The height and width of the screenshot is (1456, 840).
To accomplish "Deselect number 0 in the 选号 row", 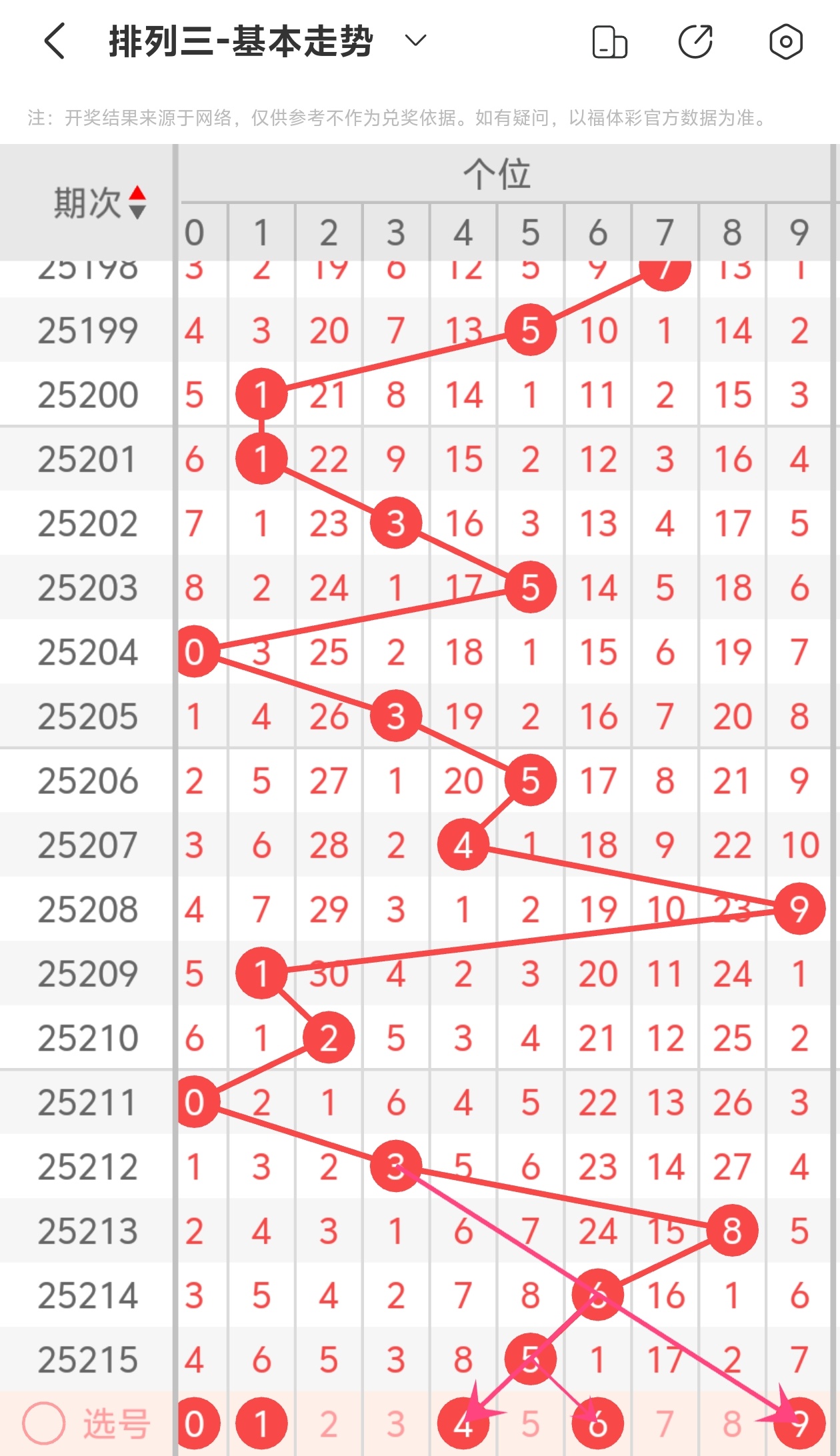I will [x=195, y=1423].
